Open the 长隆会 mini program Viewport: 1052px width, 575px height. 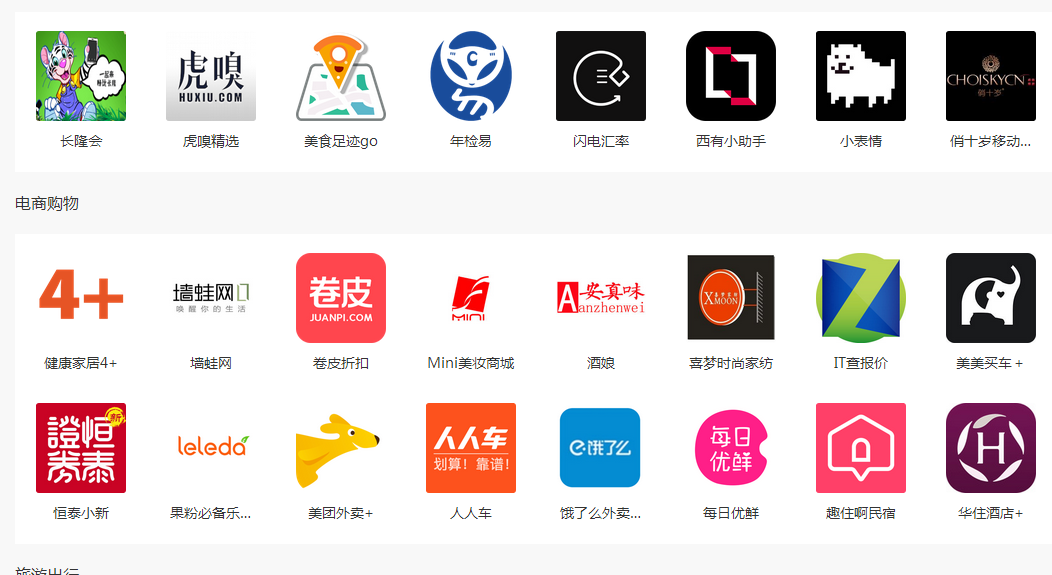pyautogui.click(x=81, y=77)
